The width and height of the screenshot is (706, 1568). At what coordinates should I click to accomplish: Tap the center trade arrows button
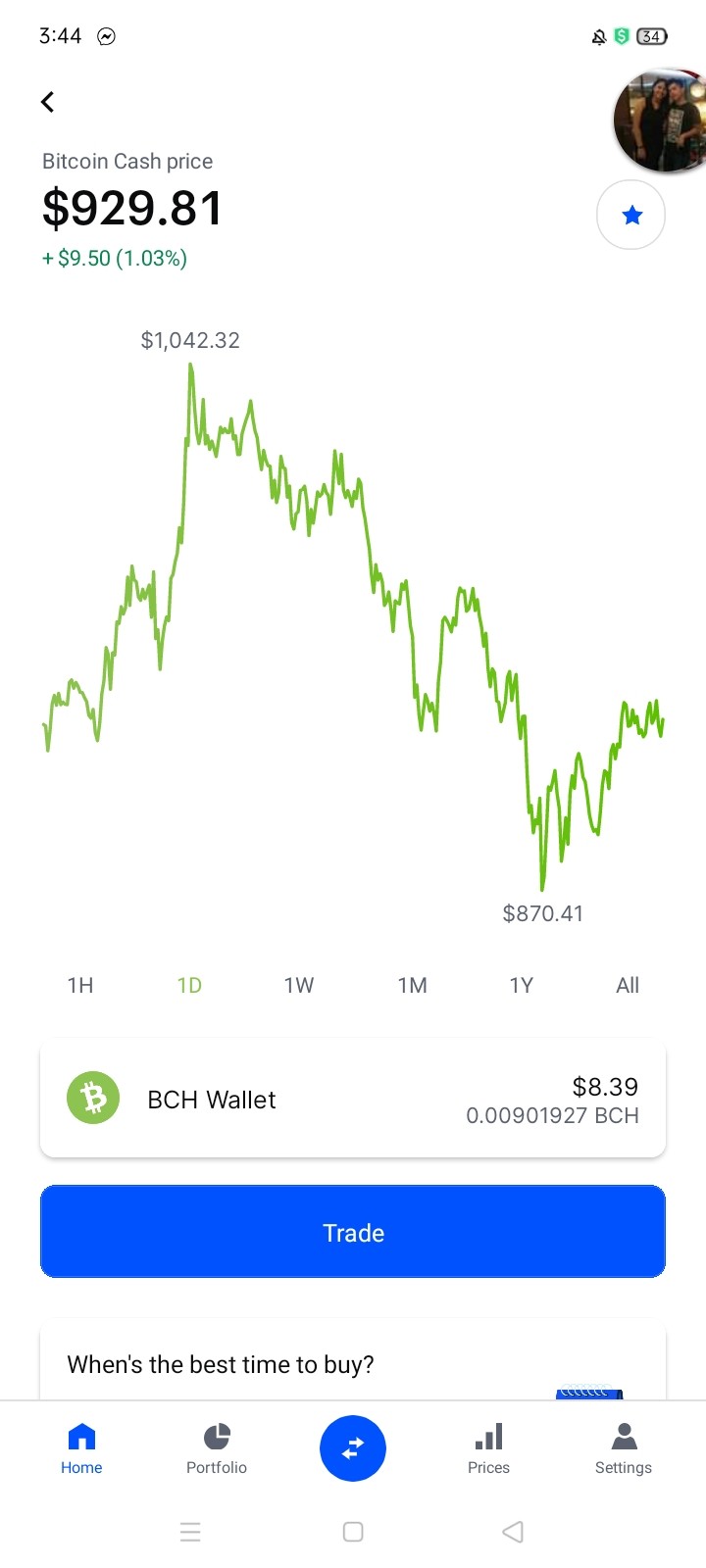point(353,1448)
